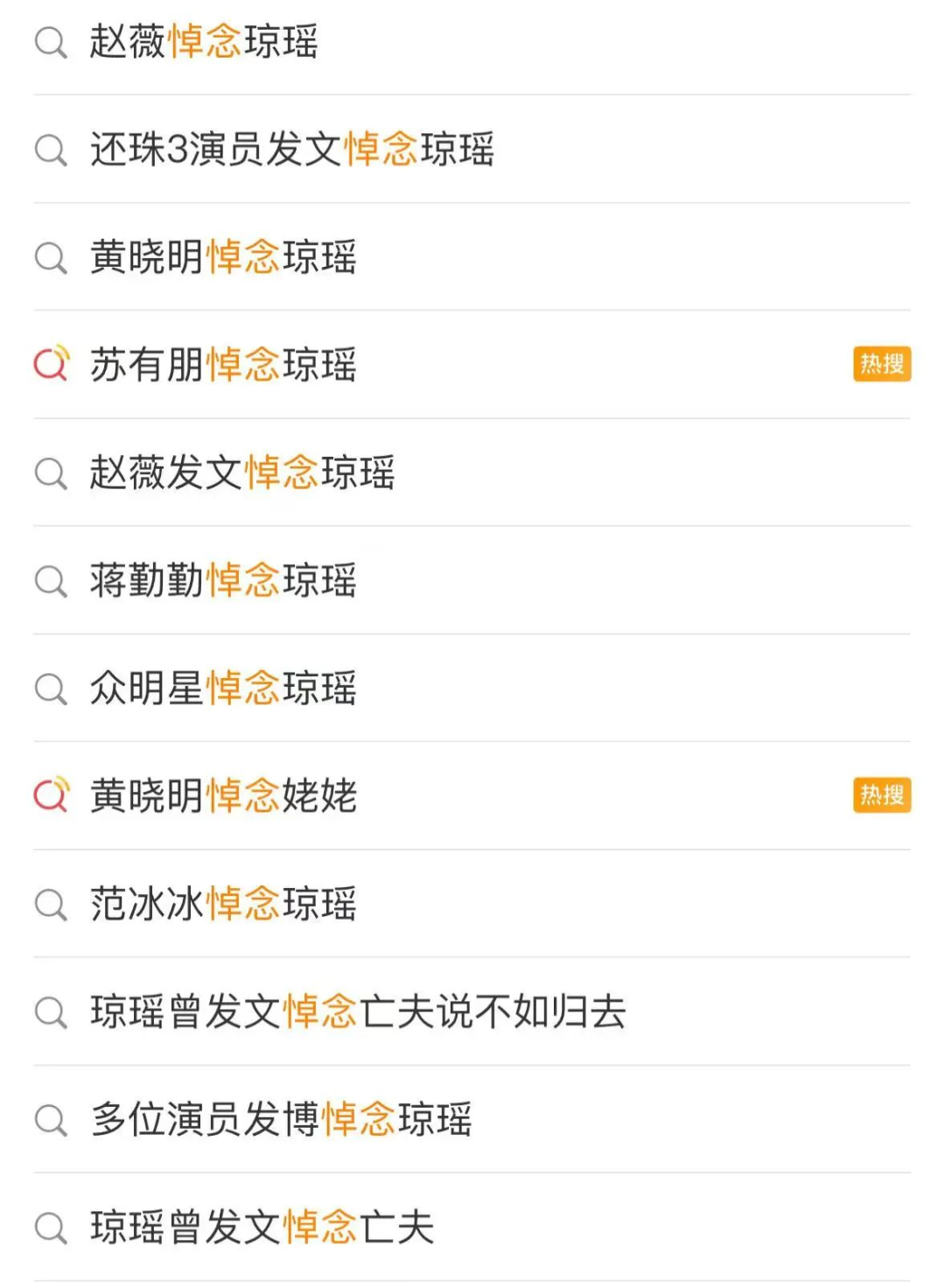Open the hot search 黄晓明悼念姥姥

coord(223,795)
